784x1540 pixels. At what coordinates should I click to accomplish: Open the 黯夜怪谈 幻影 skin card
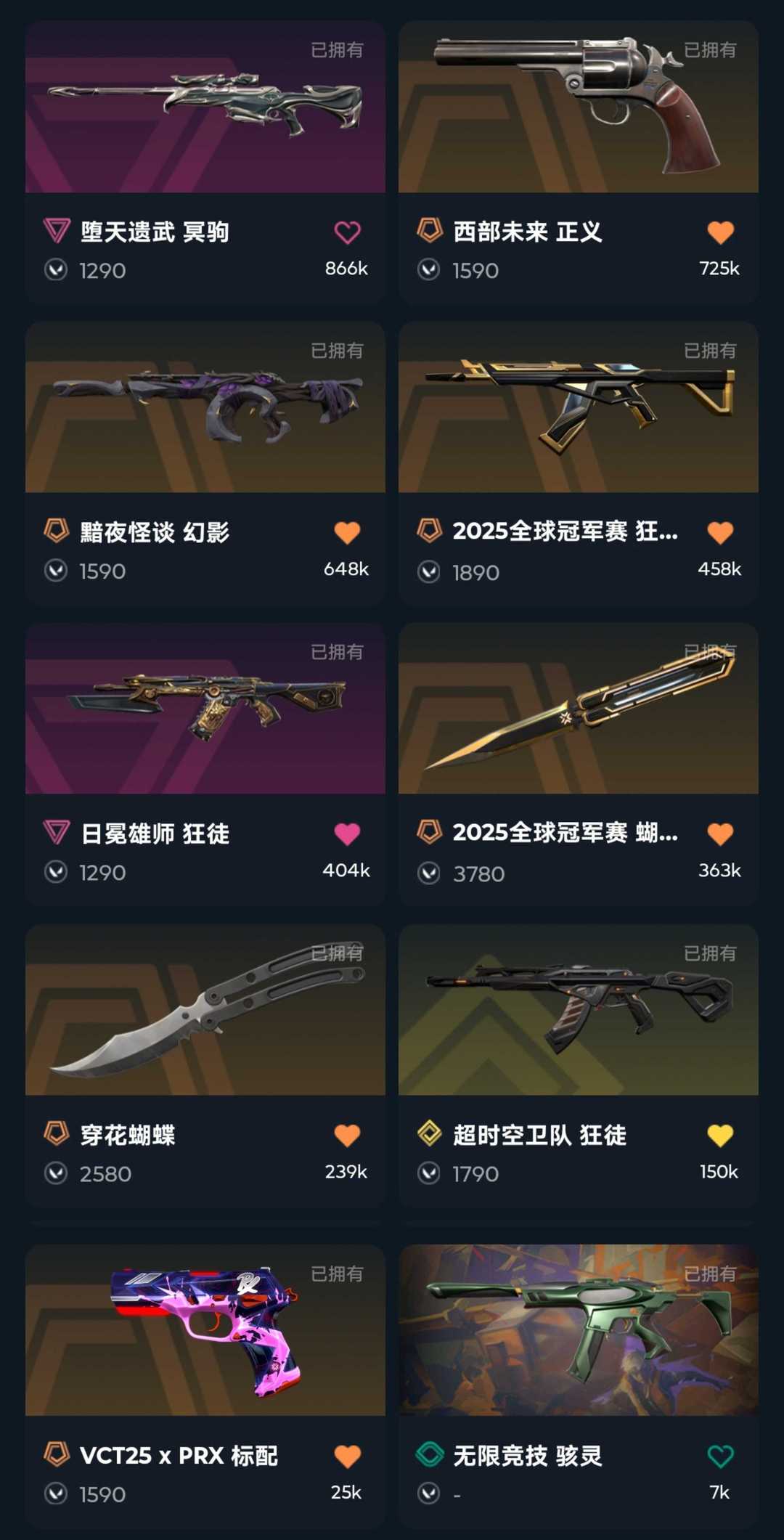point(205,463)
